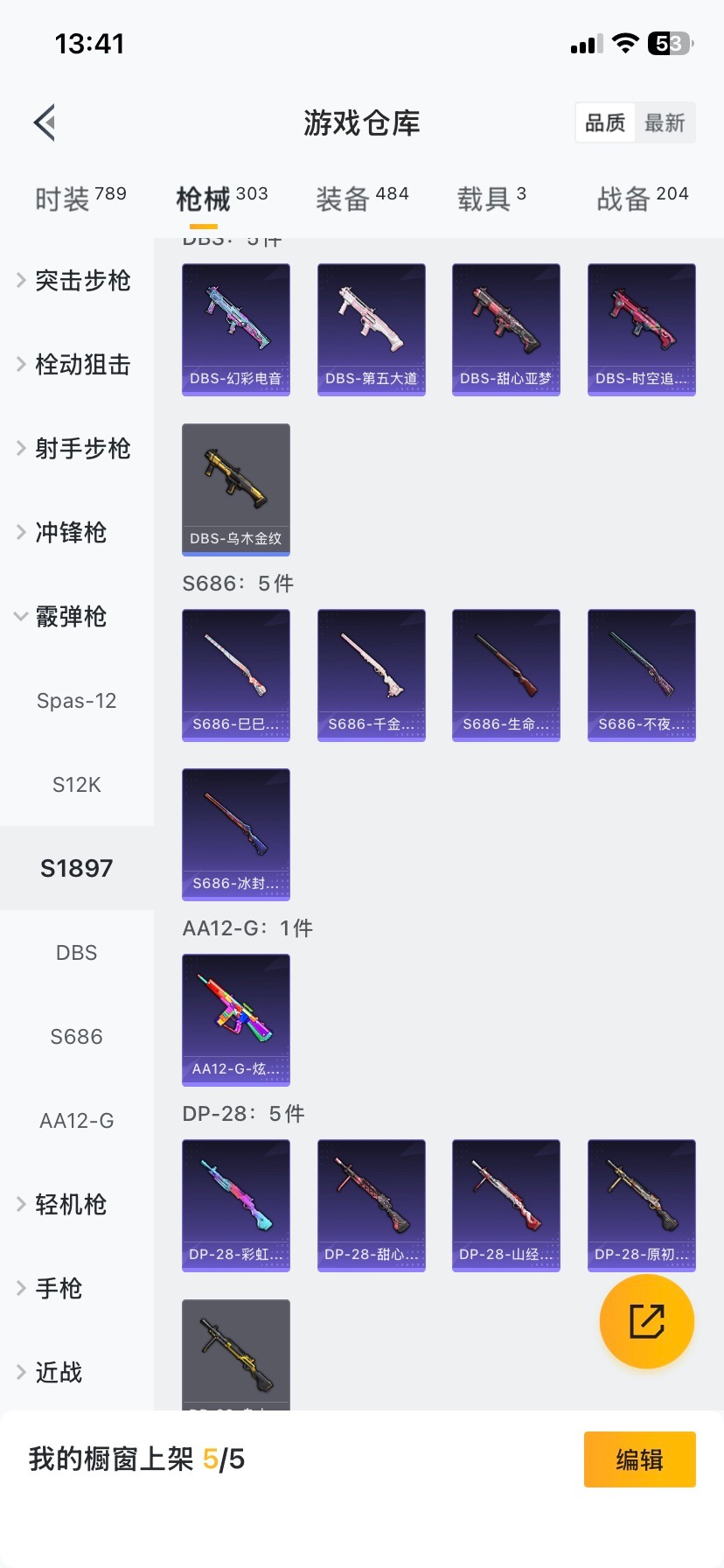
Task: Expand the 手枪 category
Action: pos(58,1288)
